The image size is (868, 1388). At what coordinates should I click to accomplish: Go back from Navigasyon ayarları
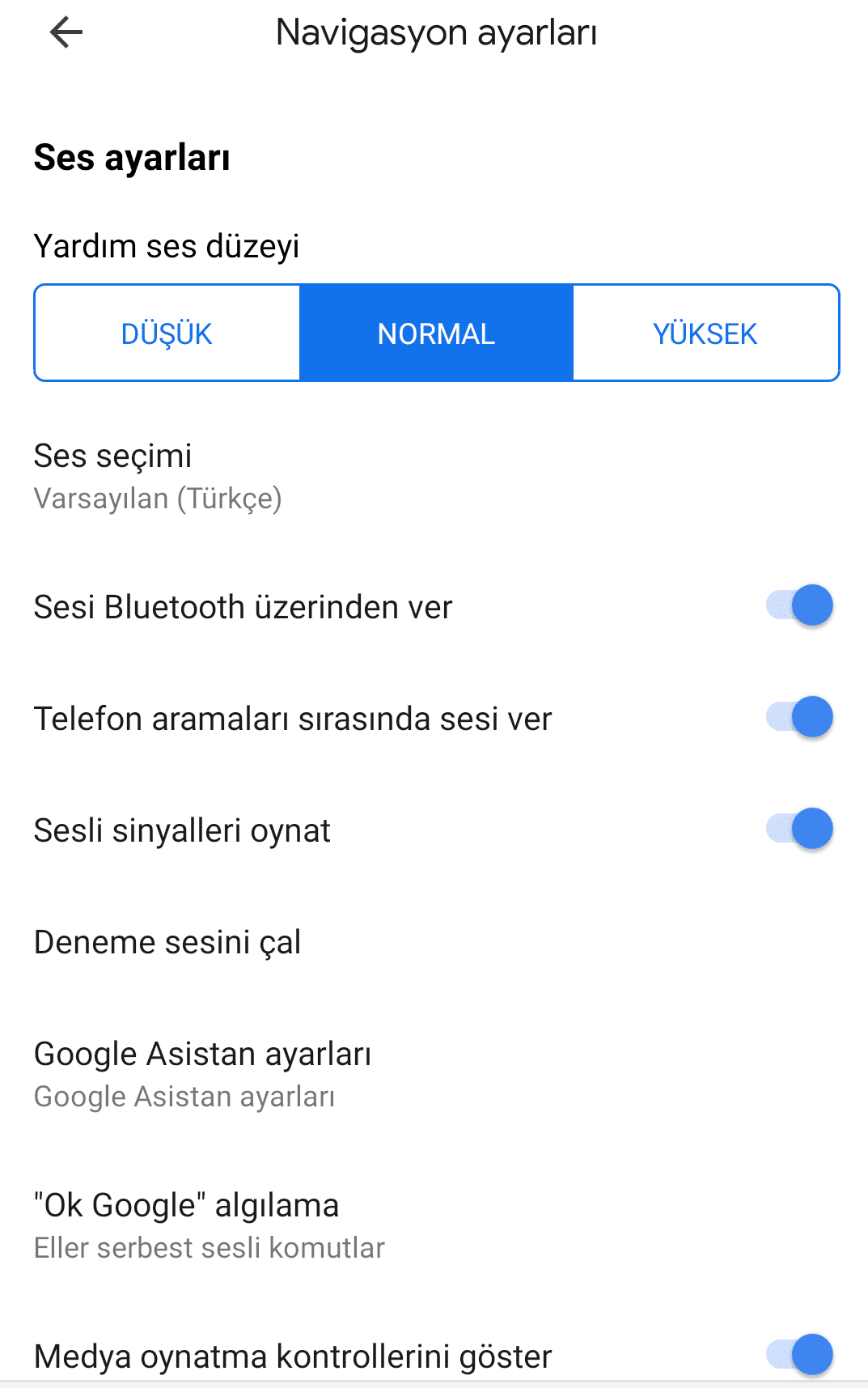[66, 32]
